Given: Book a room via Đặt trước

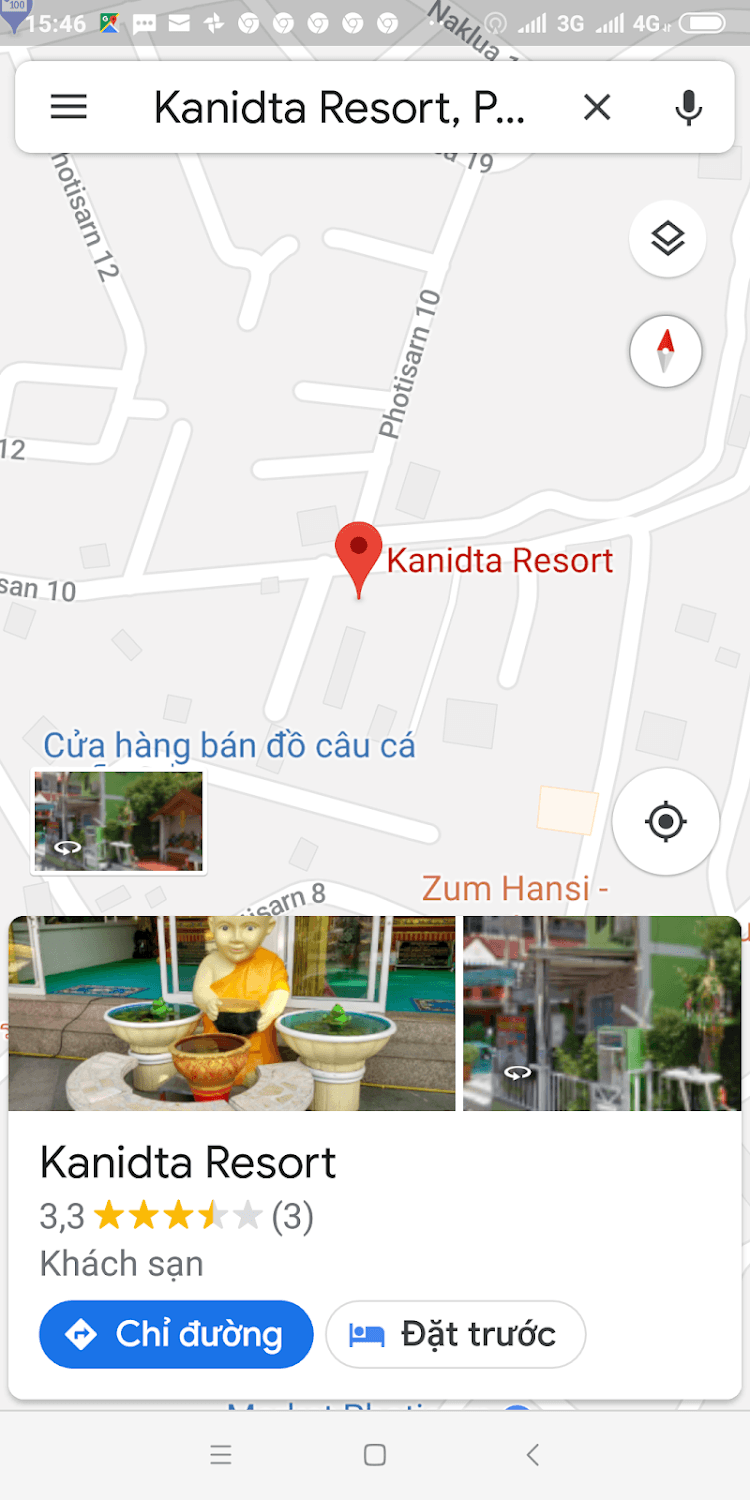Looking at the screenshot, I should coord(455,1334).
